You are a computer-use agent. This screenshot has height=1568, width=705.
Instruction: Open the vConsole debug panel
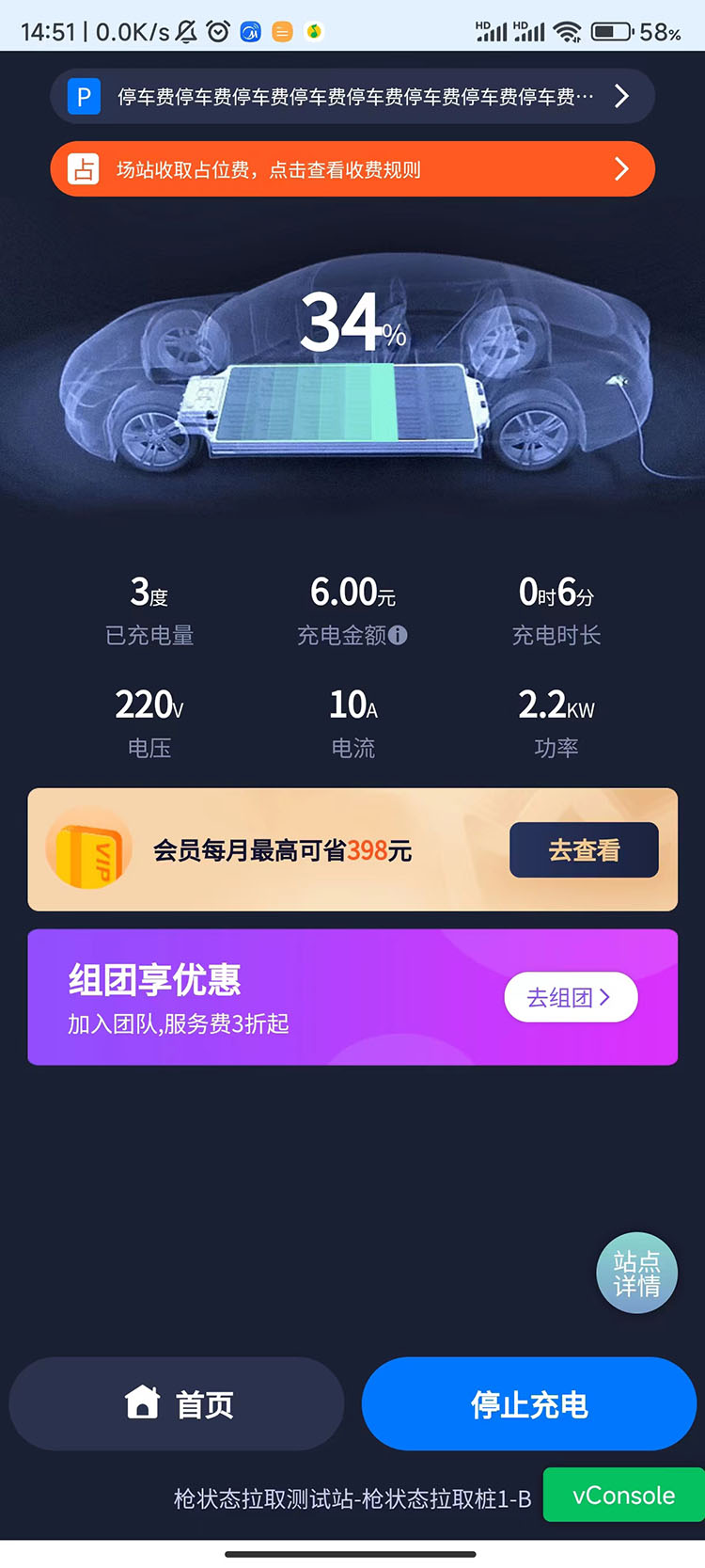(x=623, y=1495)
